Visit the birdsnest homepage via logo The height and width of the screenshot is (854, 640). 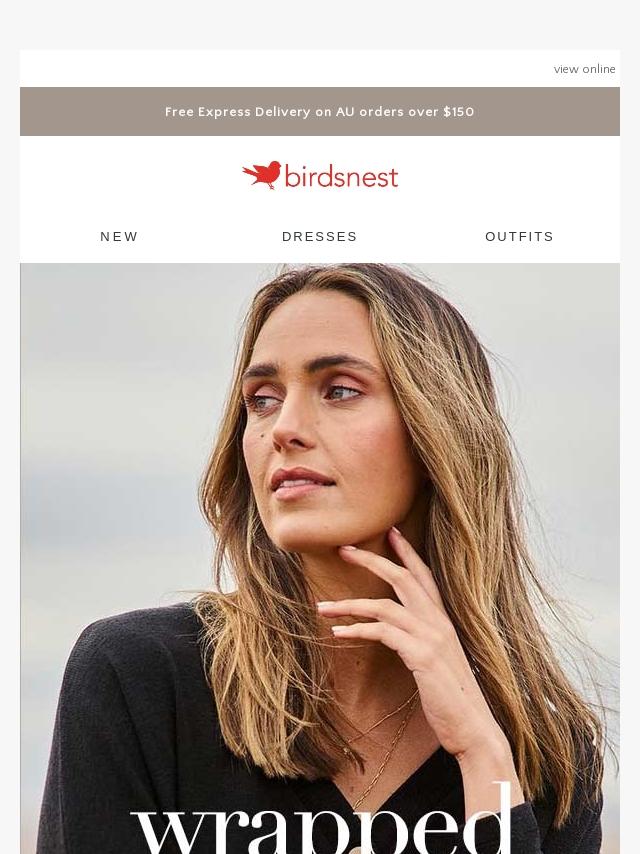click(x=320, y=176)
